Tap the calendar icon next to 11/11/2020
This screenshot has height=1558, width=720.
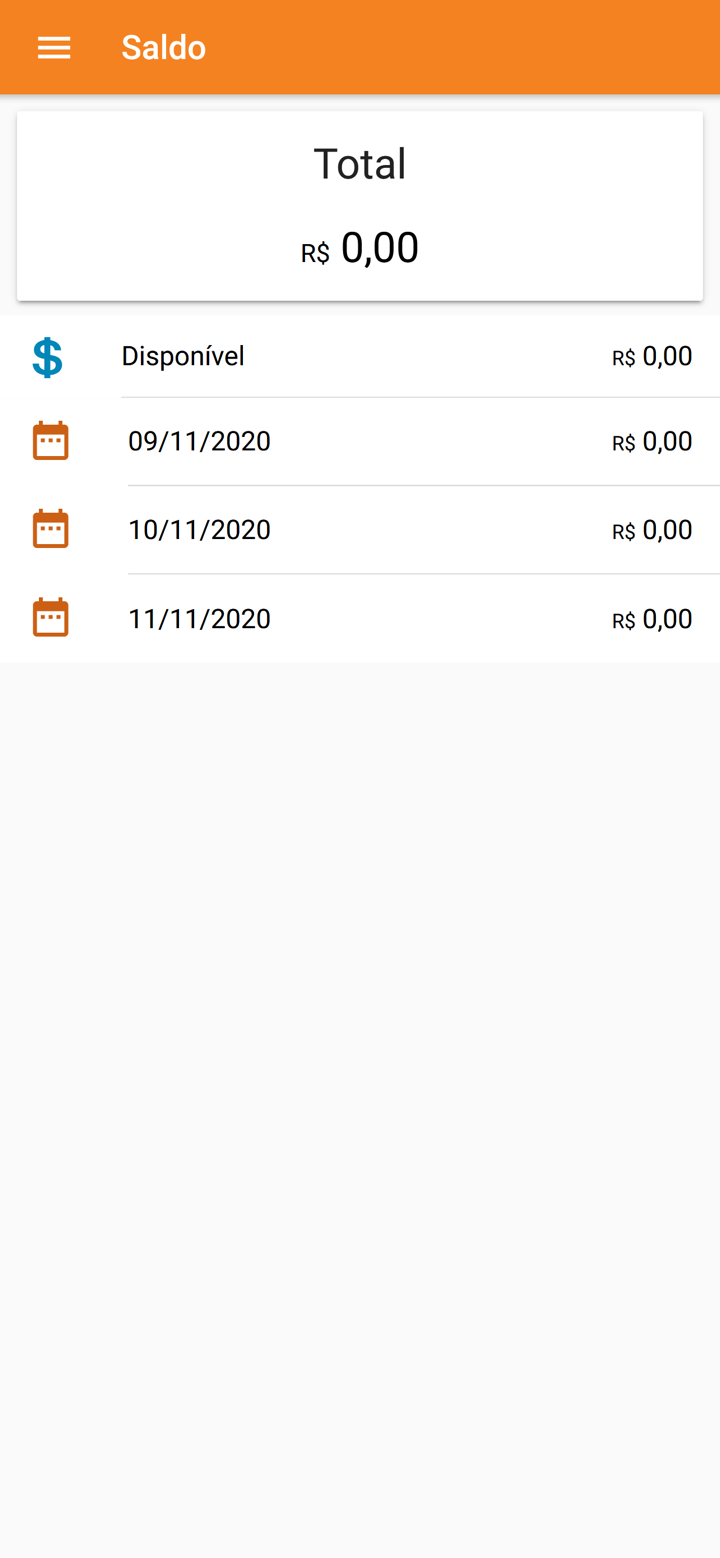[49, 618]
